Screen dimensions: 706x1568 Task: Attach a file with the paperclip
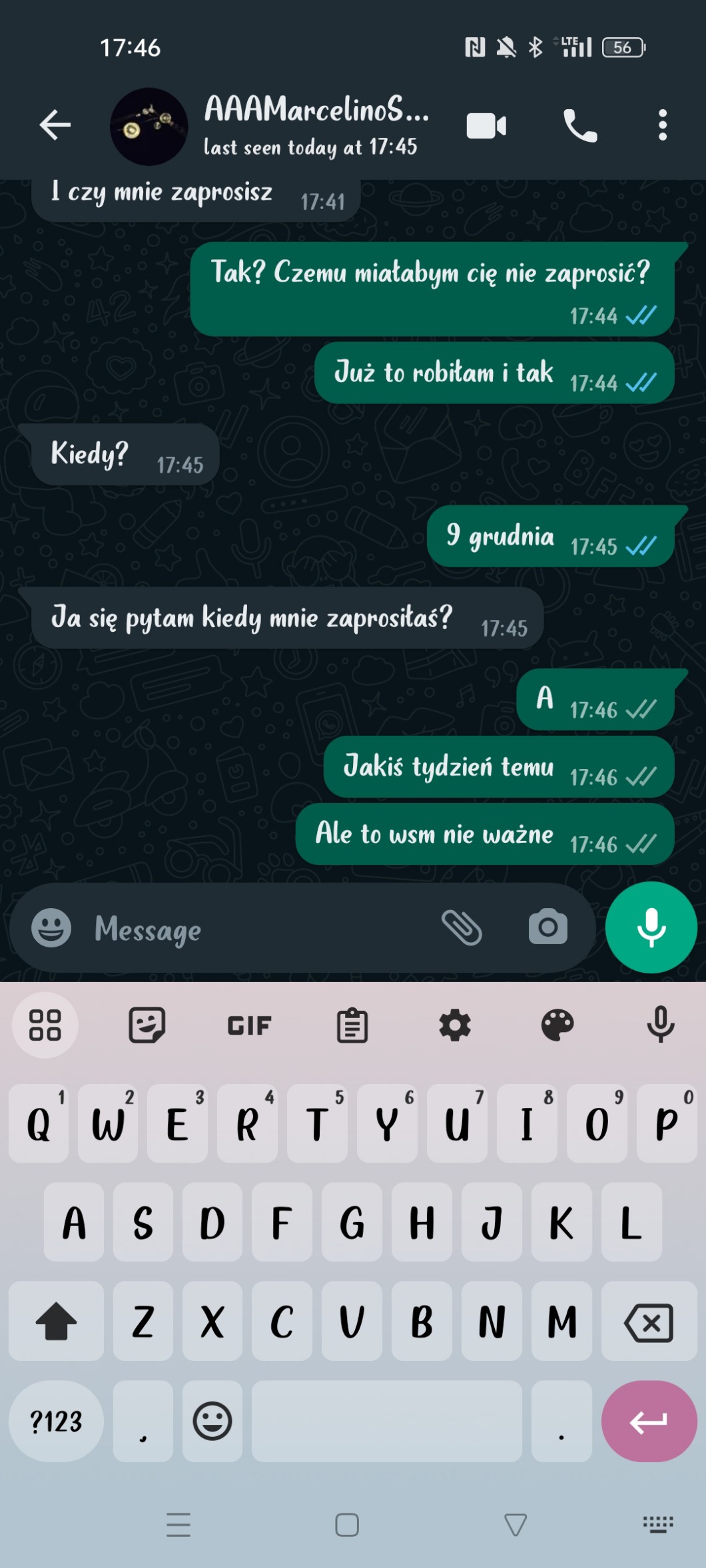pyautogui.click(x=462, y=927)
